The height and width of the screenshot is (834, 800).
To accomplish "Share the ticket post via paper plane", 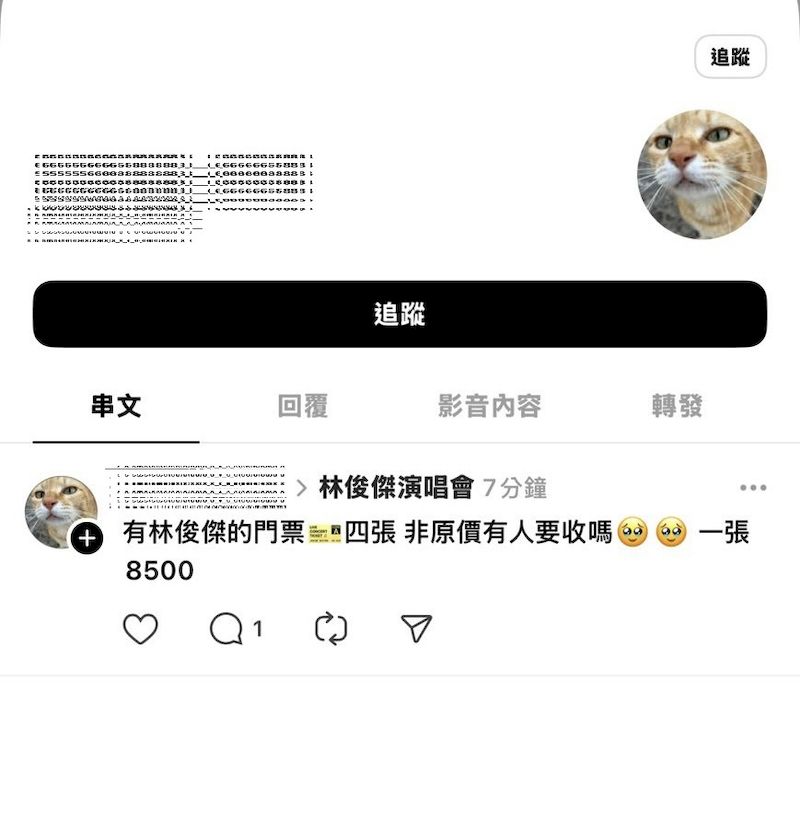I will 416,628.
